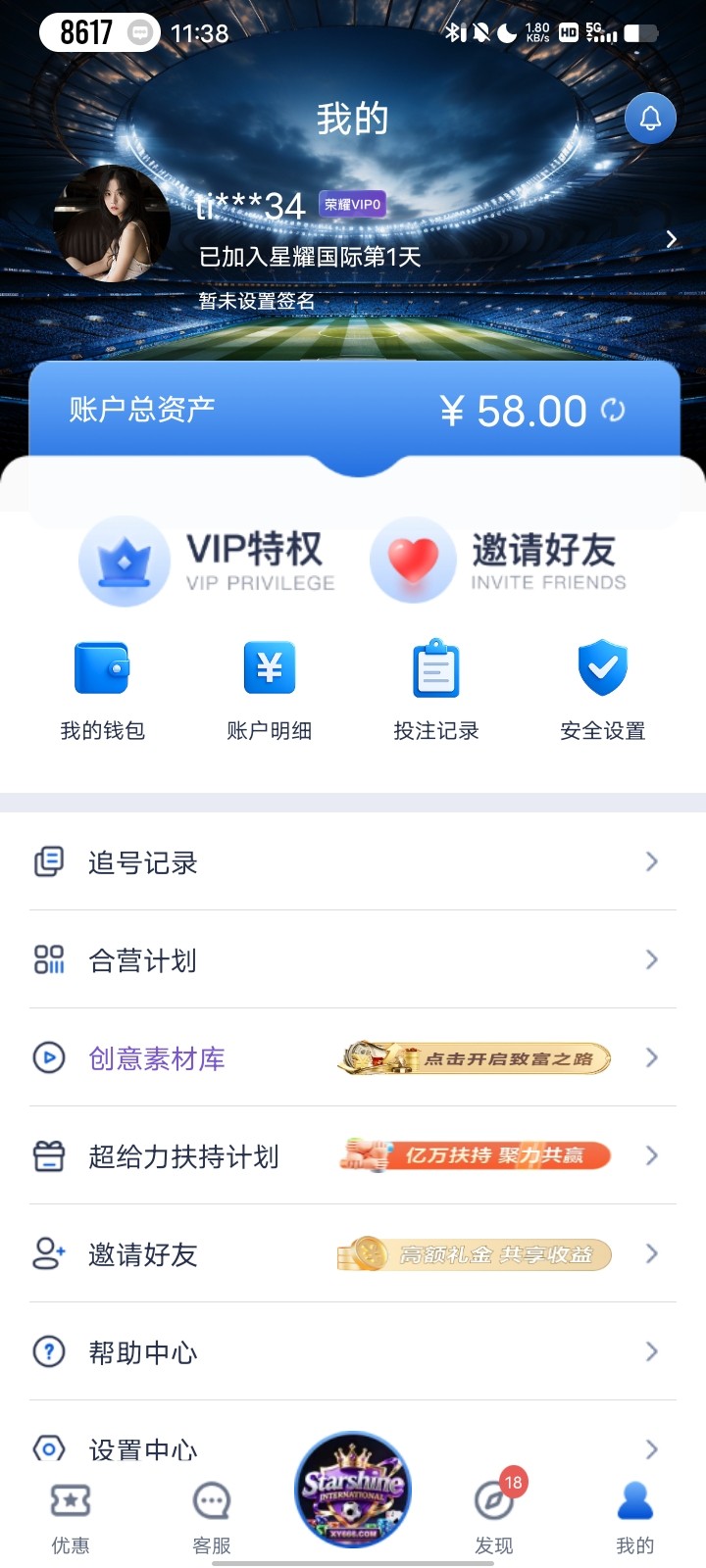Image resolution: width=706 pixels, height=1568 pixels.
Task: Tap the Starshine logo in bottom navigation
Action: [352, 1491]
